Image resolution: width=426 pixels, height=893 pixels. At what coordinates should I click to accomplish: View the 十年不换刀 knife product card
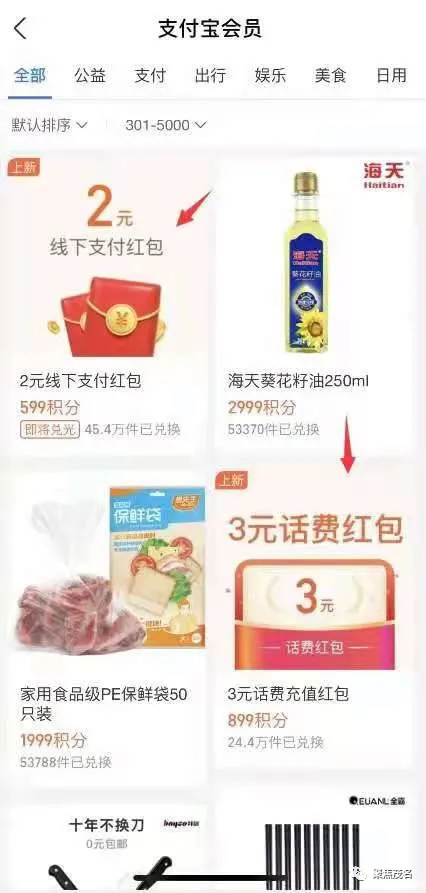pos(106,849)
